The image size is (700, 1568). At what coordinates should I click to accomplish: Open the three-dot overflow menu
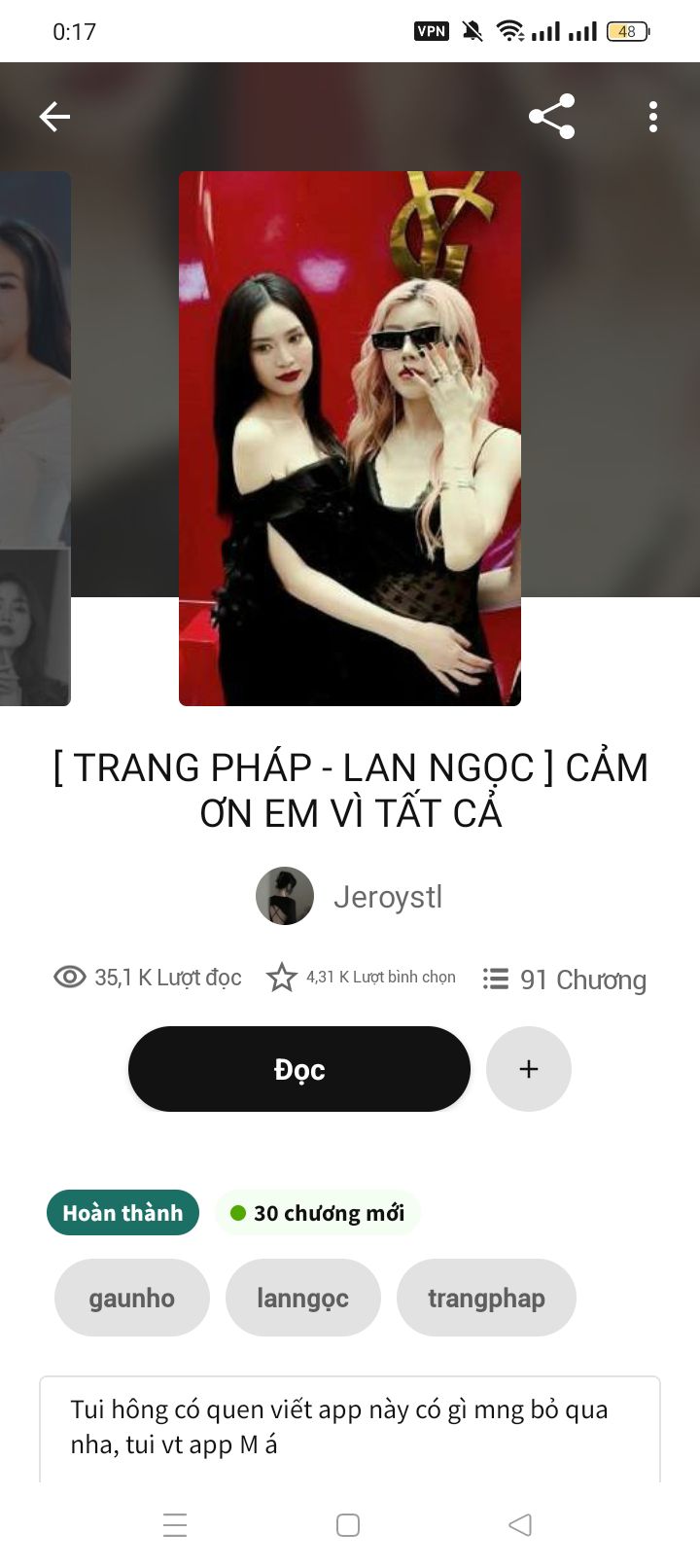tap(653, 117)
